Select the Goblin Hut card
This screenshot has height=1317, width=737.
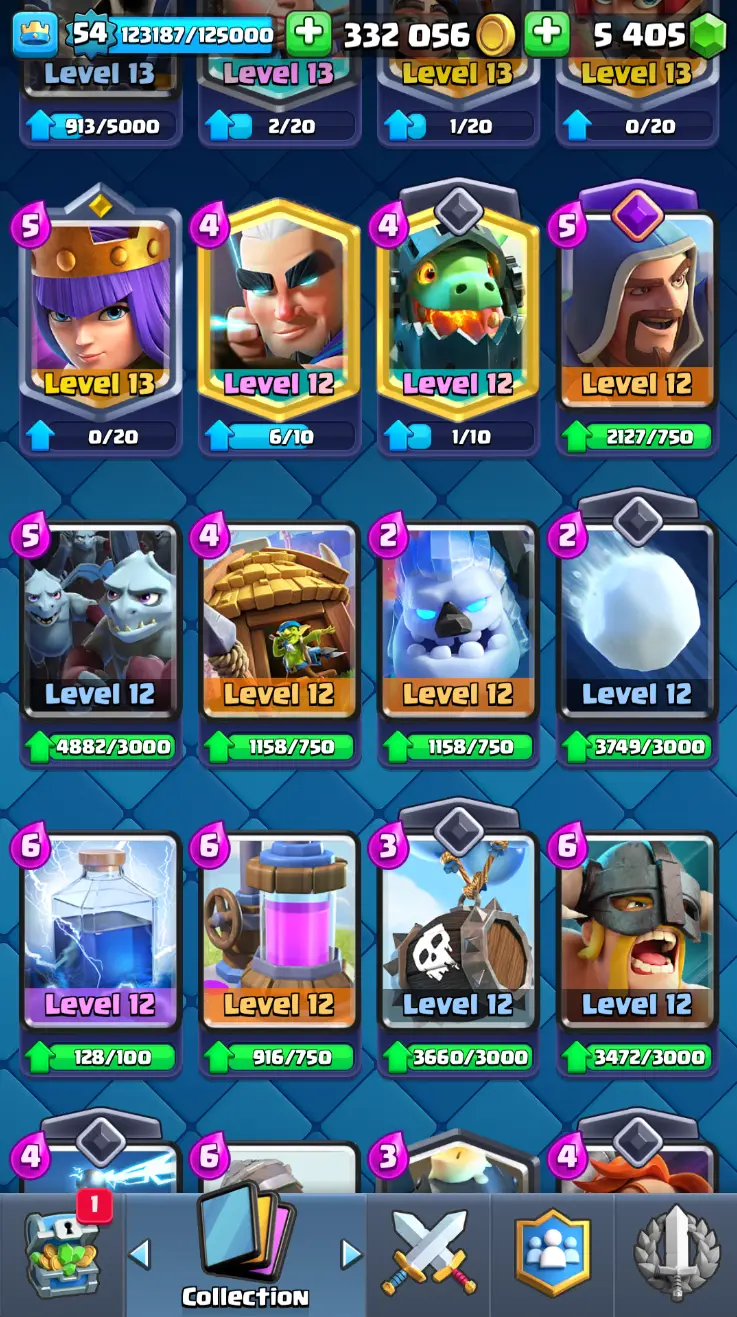[278, 625]
